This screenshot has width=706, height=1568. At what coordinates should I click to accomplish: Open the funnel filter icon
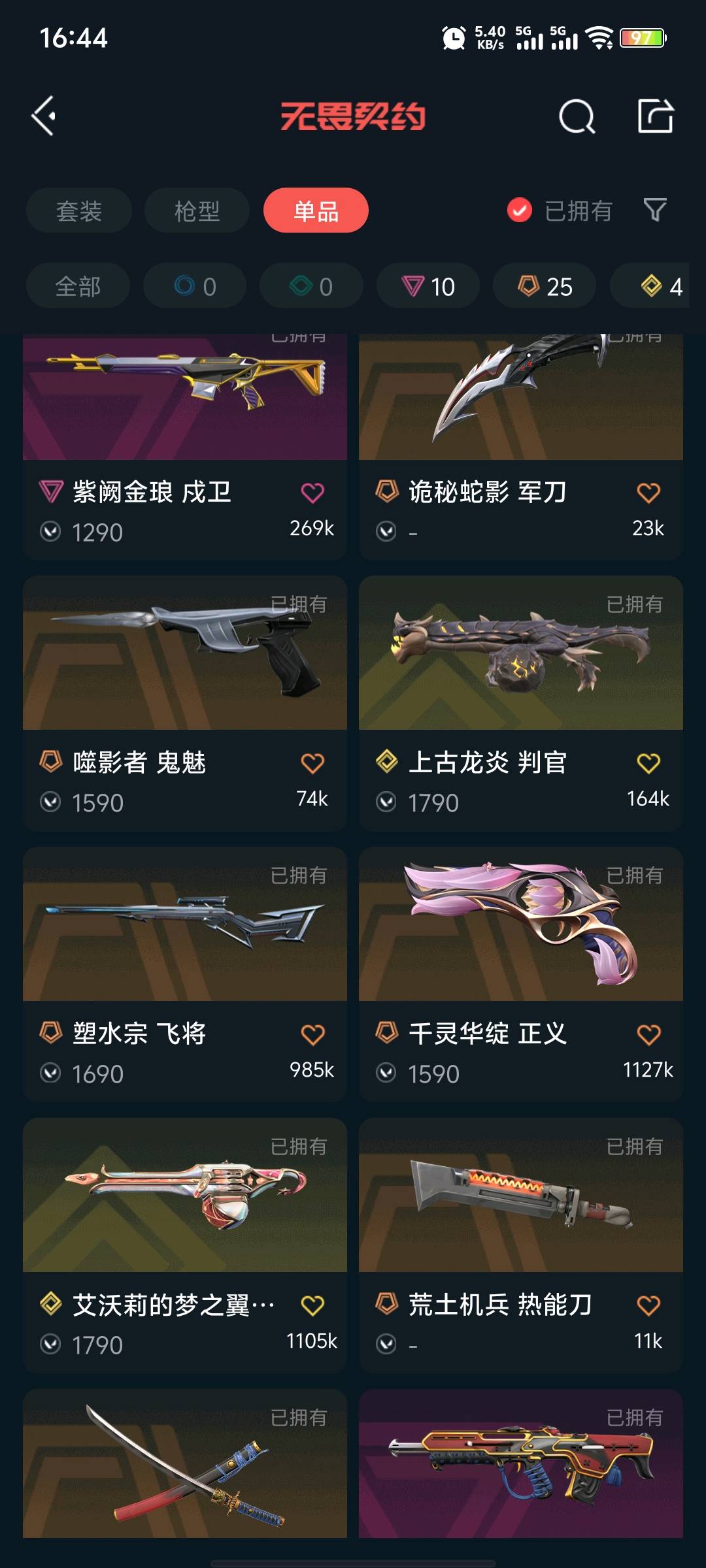tap(655, 210)
